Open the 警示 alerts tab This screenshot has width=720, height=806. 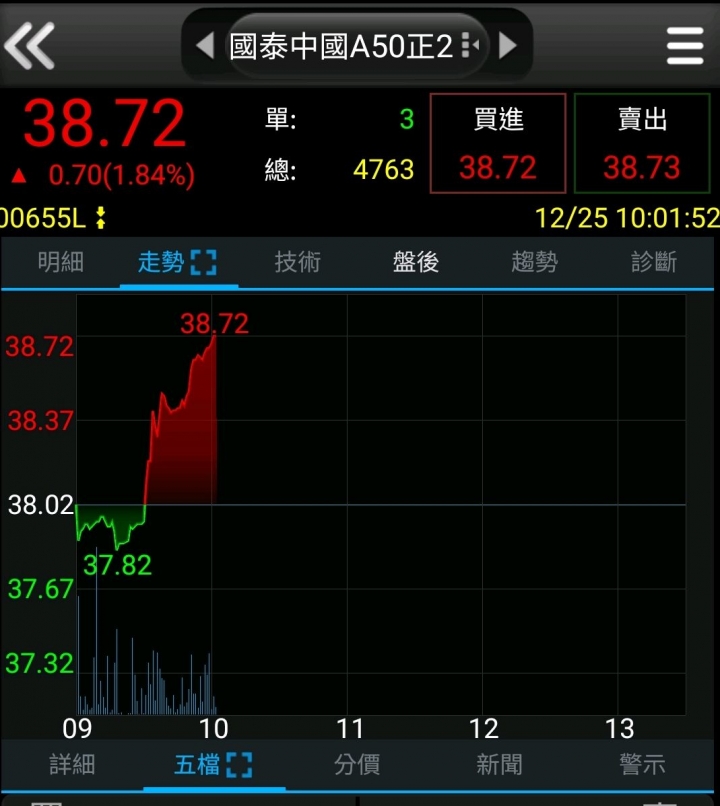642,765
